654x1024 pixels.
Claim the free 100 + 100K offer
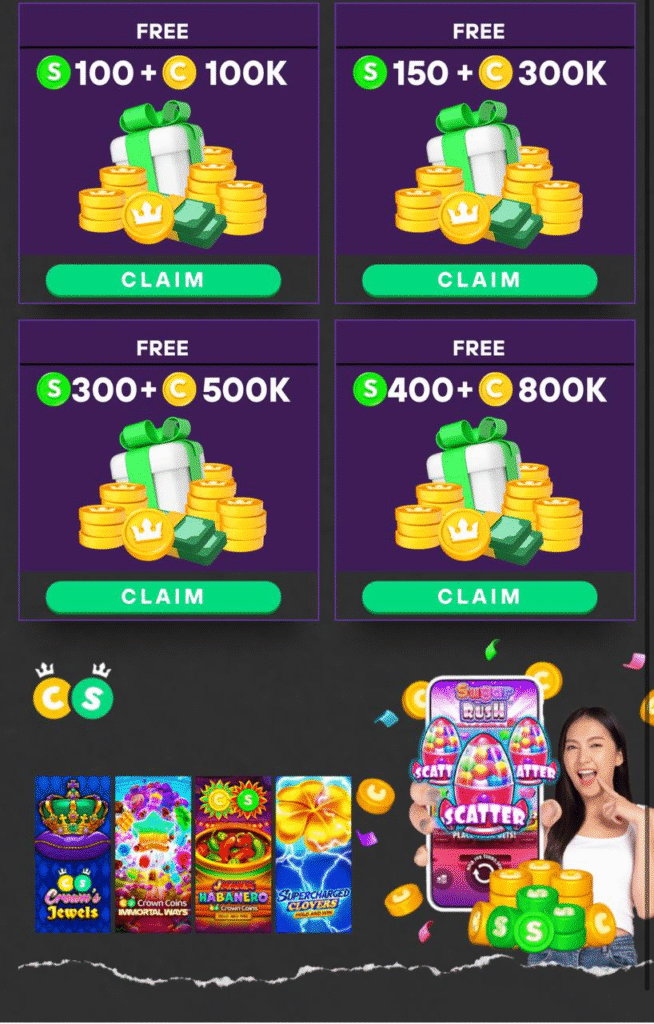coord(163,280)
